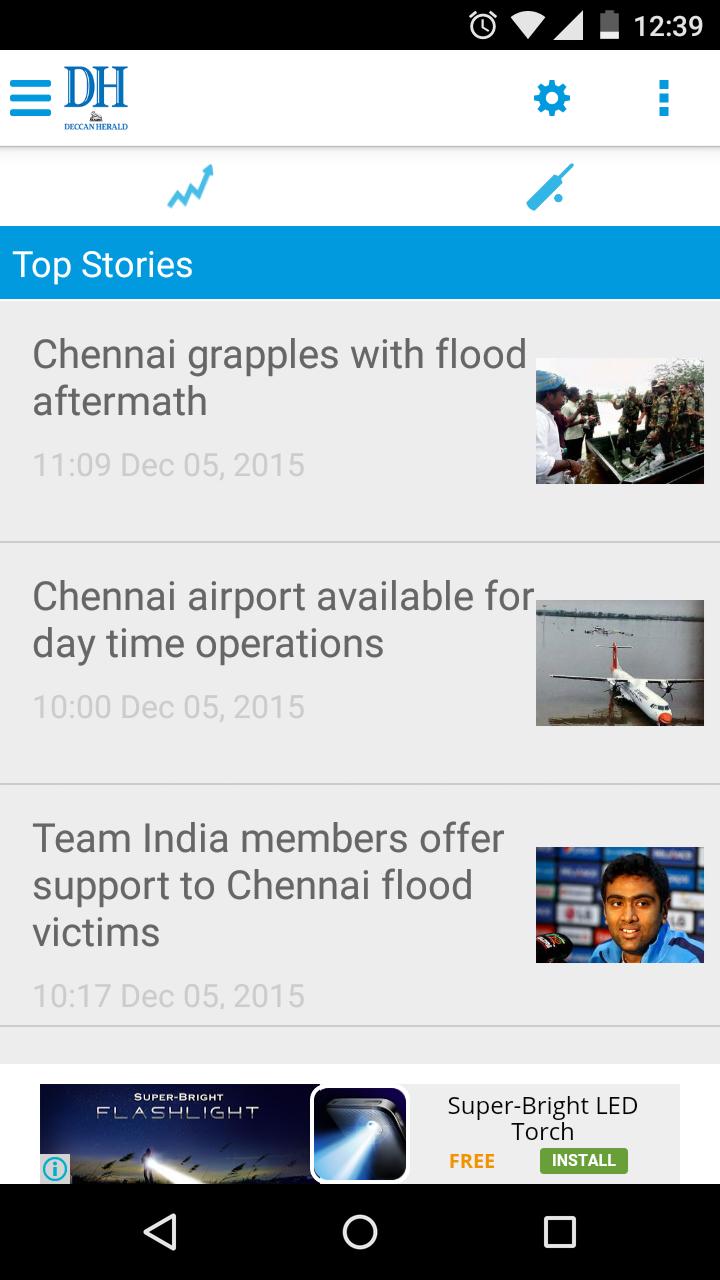View the flooded airplane article thumbnail

(x=619, y=662)
